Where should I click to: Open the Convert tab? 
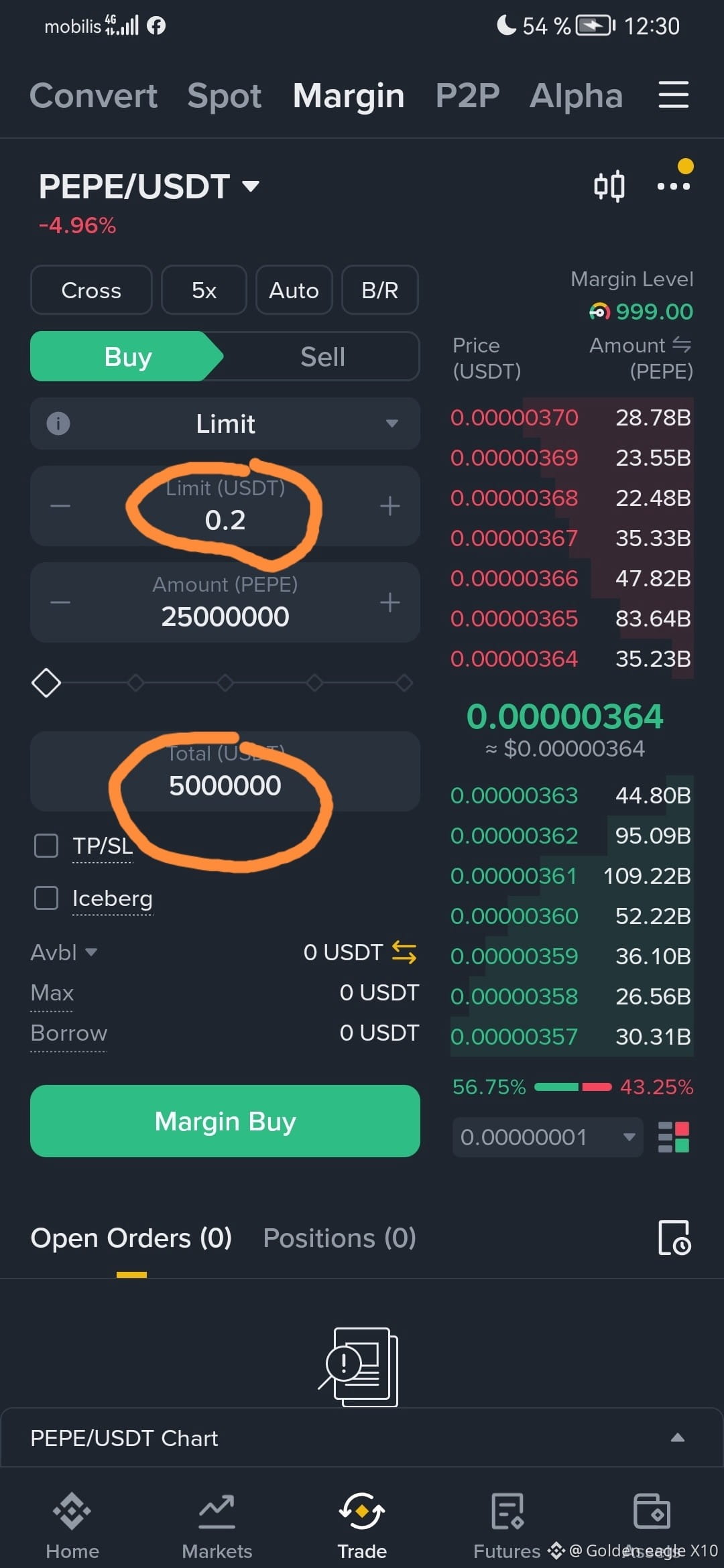coord(93,96)
